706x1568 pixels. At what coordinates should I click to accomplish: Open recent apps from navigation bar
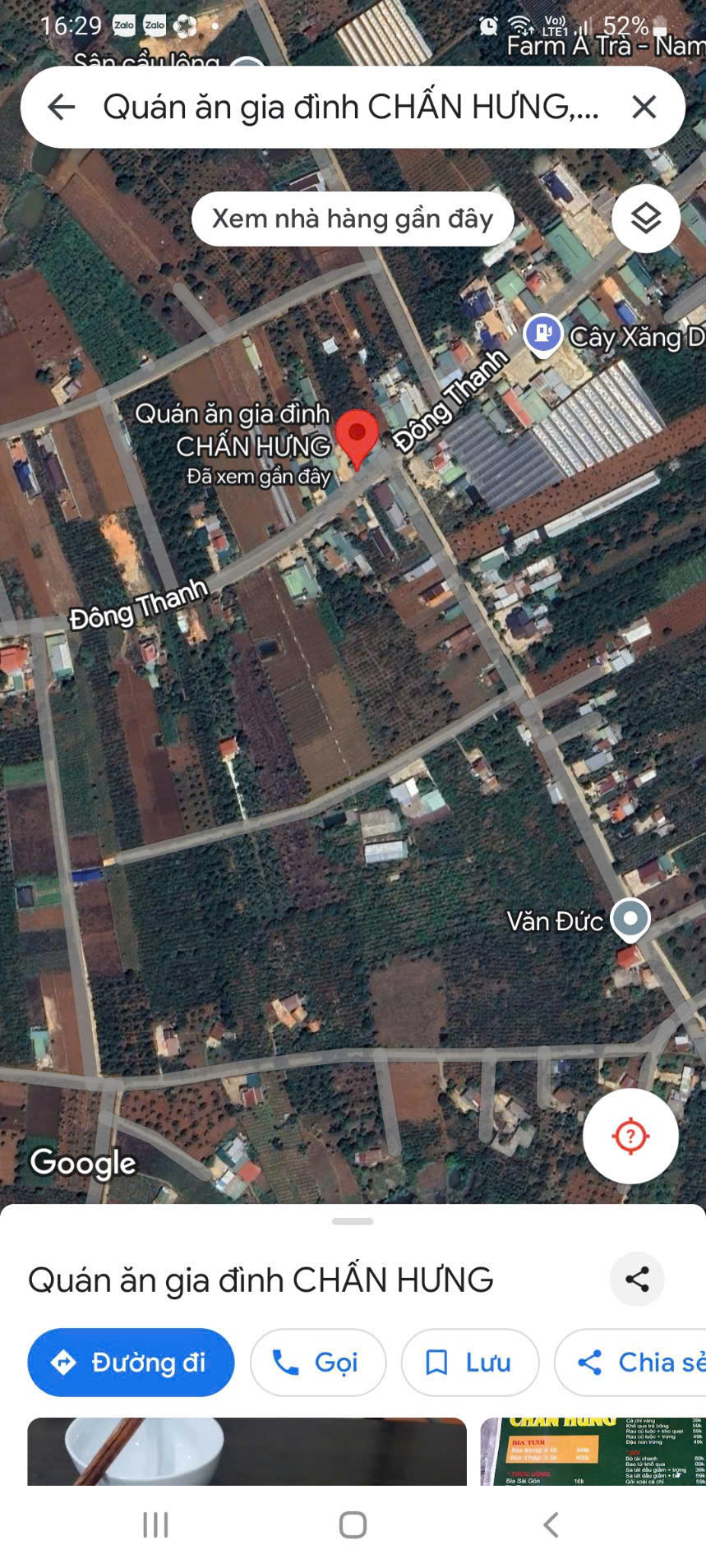[x=155, y=1524]
